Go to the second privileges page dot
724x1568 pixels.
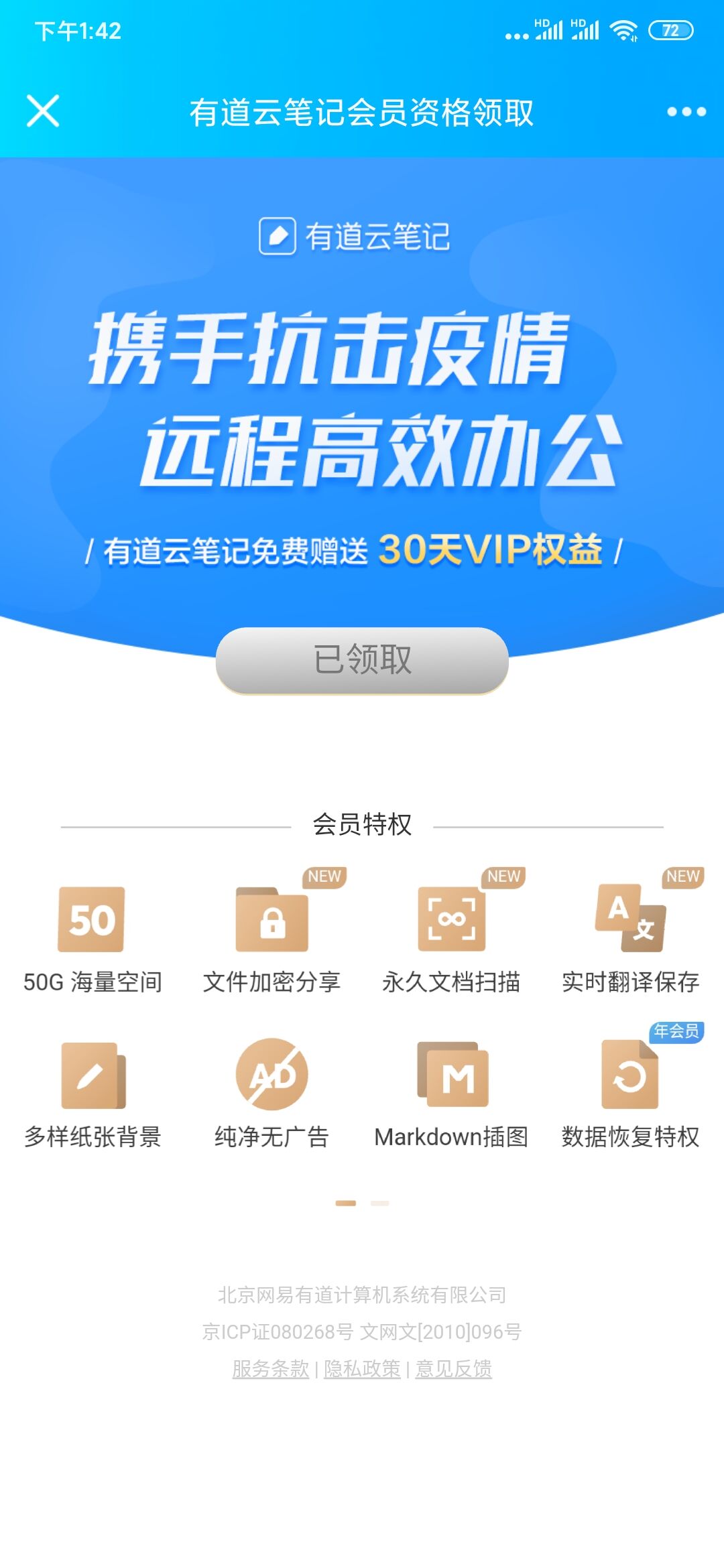[x=379, y=1203]
